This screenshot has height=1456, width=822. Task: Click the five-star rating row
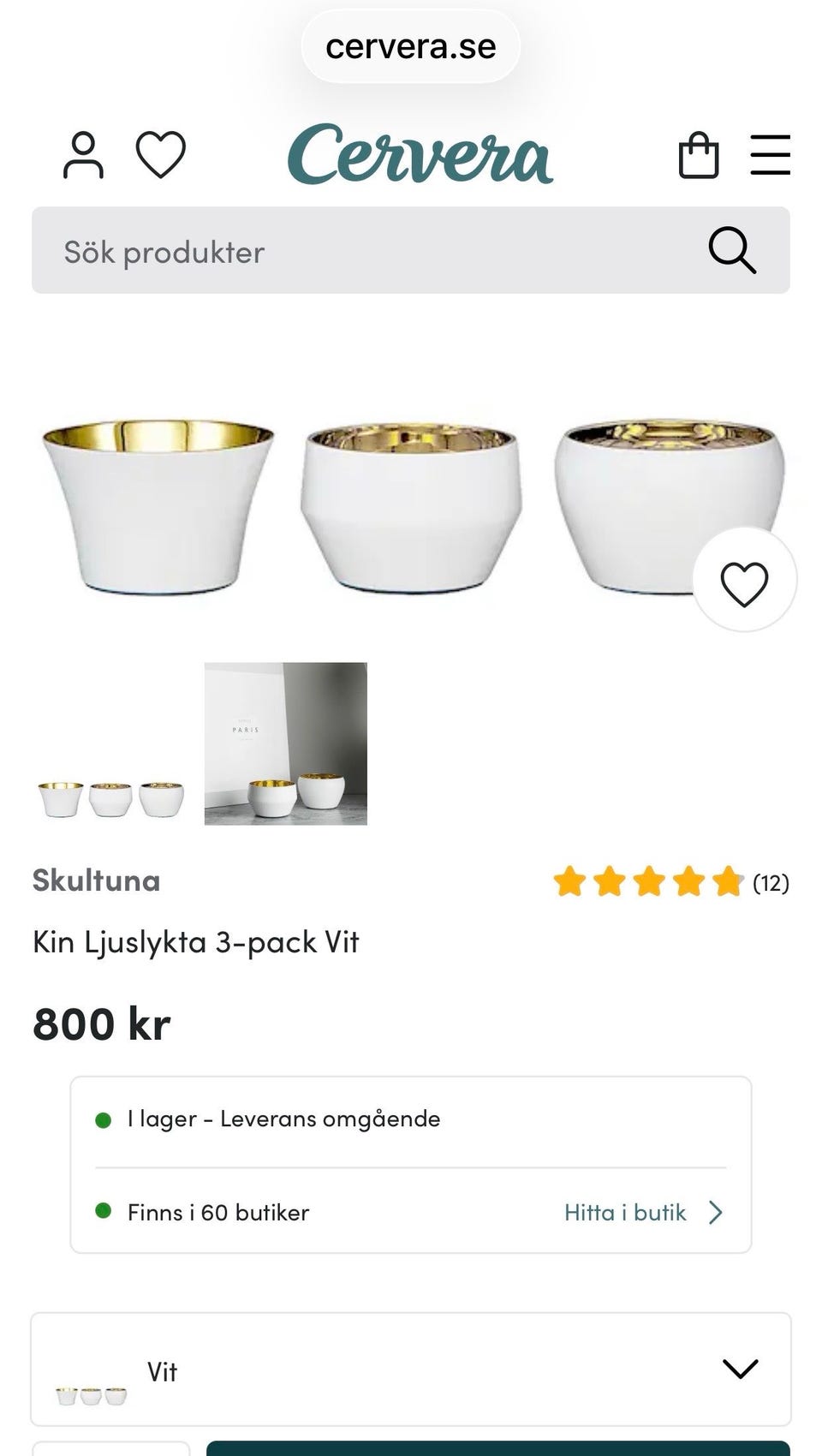pyautogui.click(x=648, y=882)
